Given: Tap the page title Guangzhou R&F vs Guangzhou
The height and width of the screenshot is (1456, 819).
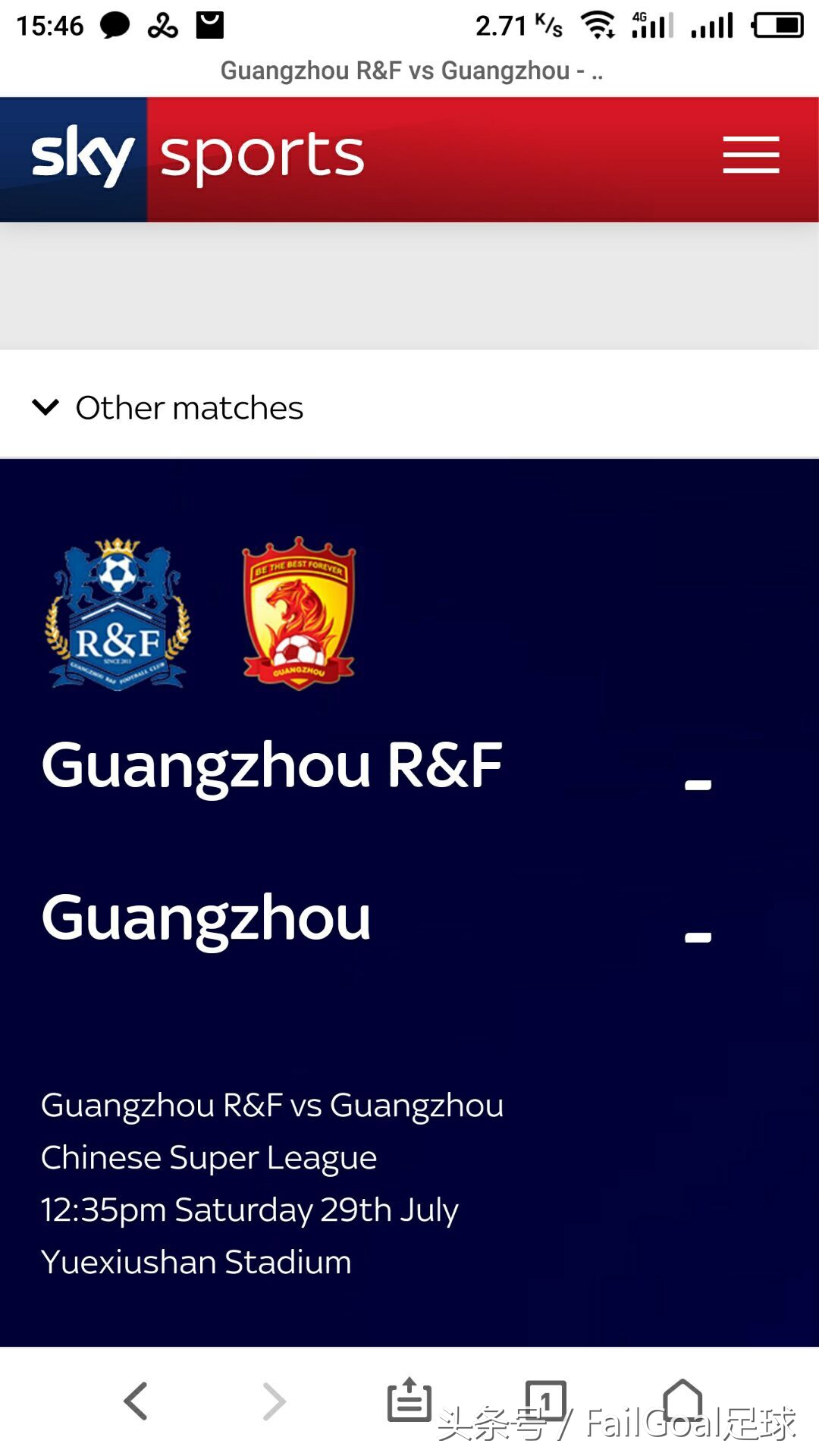Looking at the screenshot, I should coord(409,71).
